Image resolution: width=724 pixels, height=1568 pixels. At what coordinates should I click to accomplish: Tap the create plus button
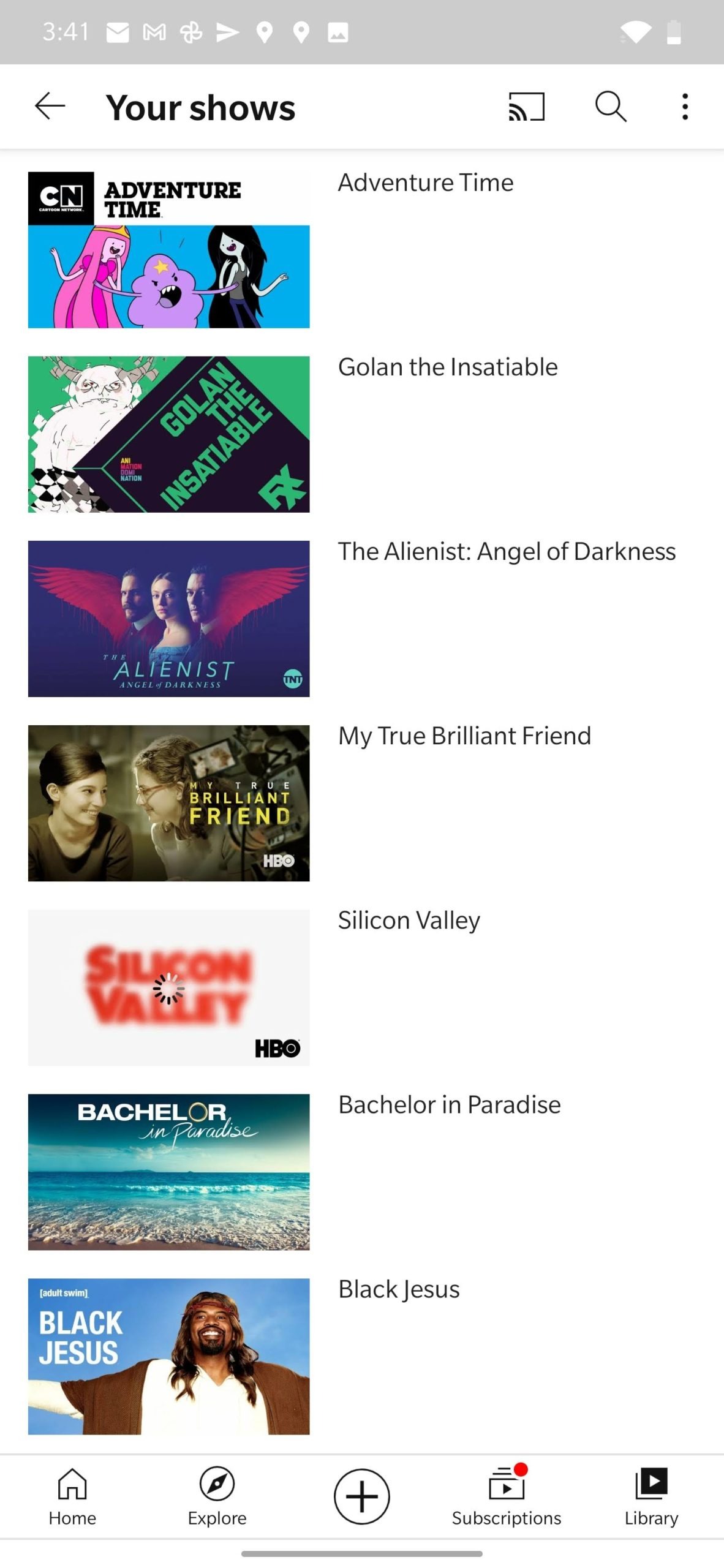point(362,1496)
